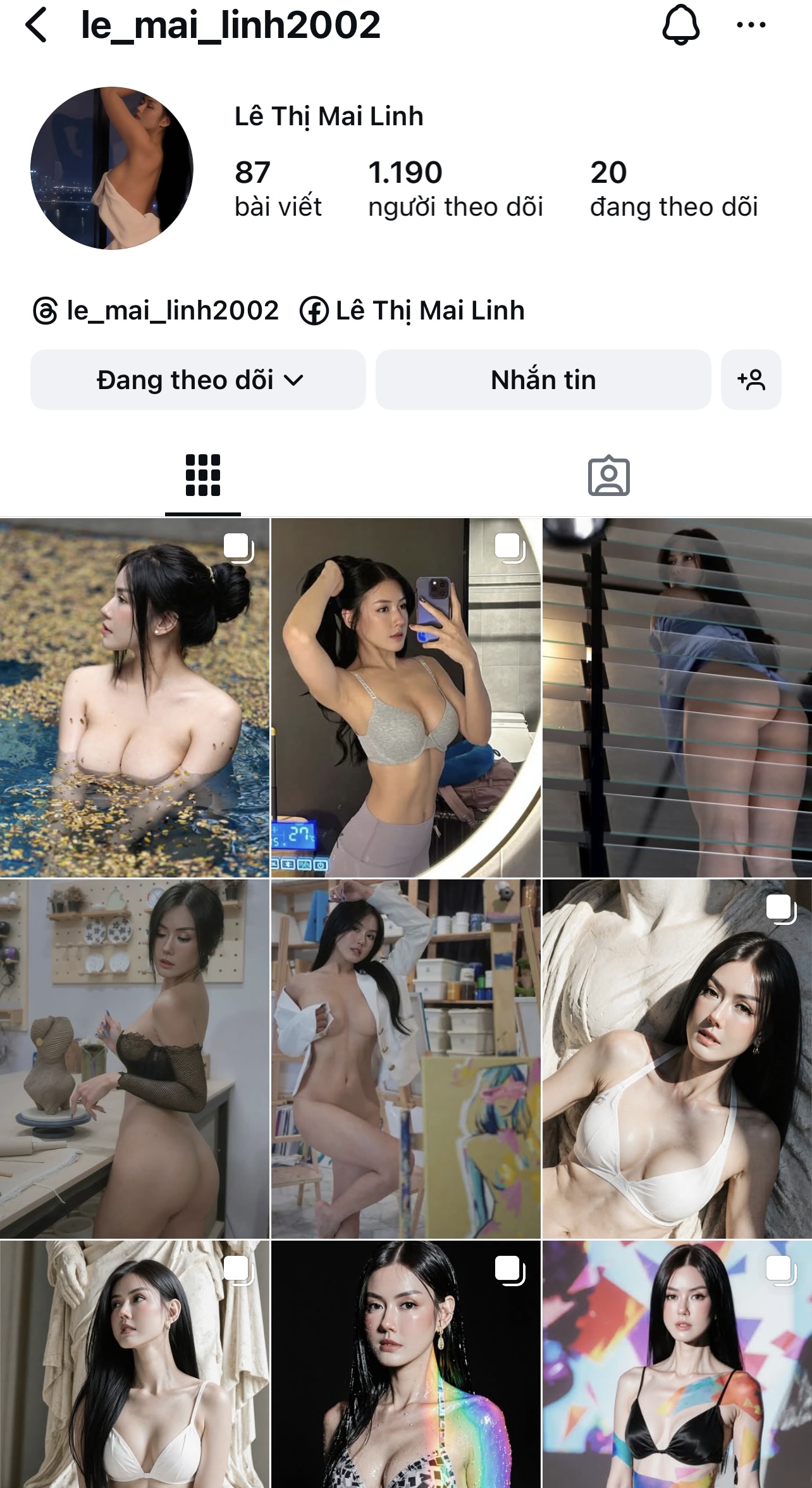
Task: Go back using the top-left arrow
Action: pyautogui.click(x=37, y=25)
